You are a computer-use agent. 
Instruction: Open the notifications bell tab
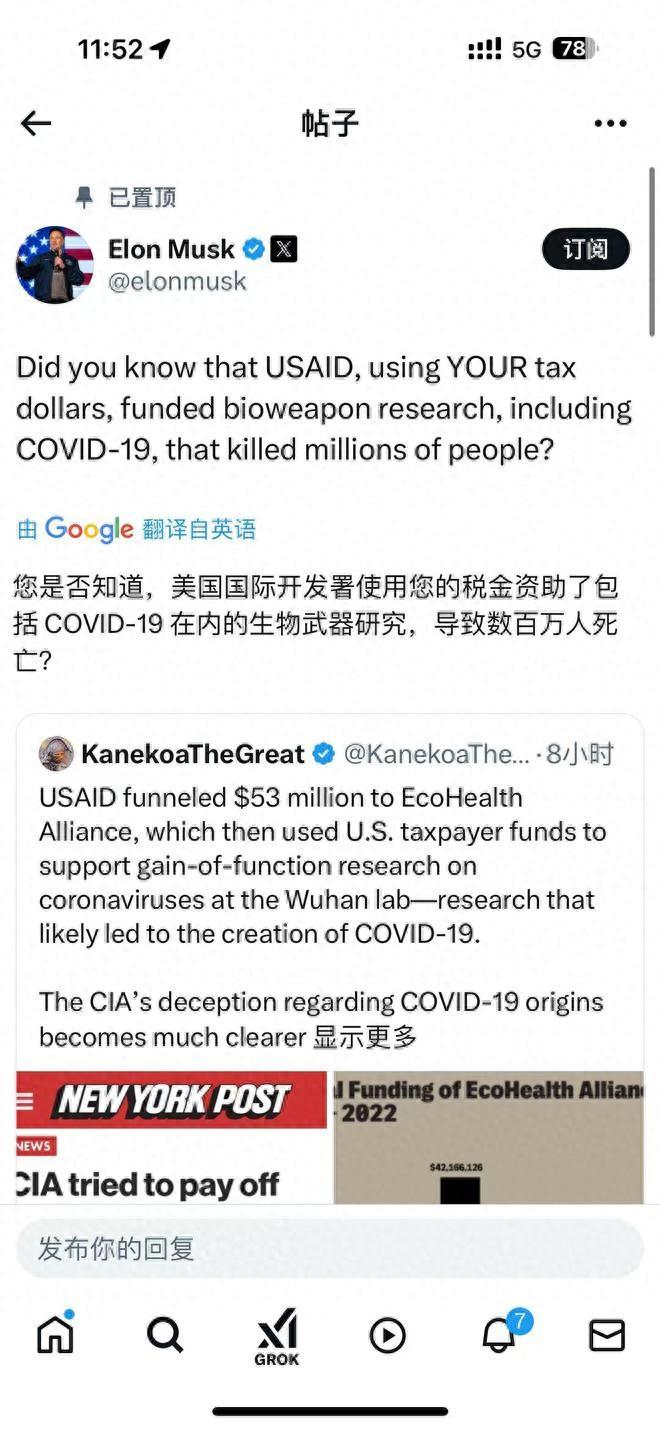pyautogui.click(x=500, y=1332)
